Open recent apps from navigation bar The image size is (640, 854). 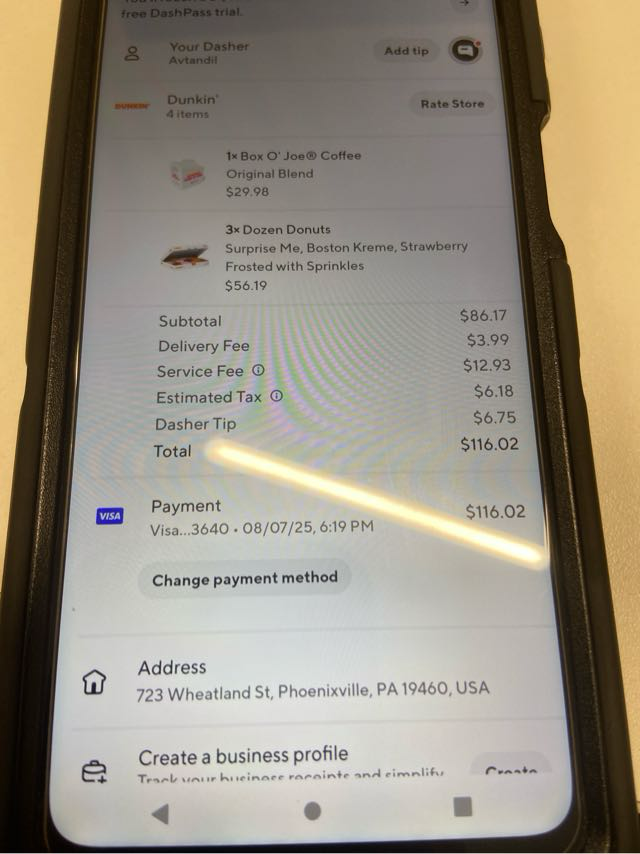[462, 806]
